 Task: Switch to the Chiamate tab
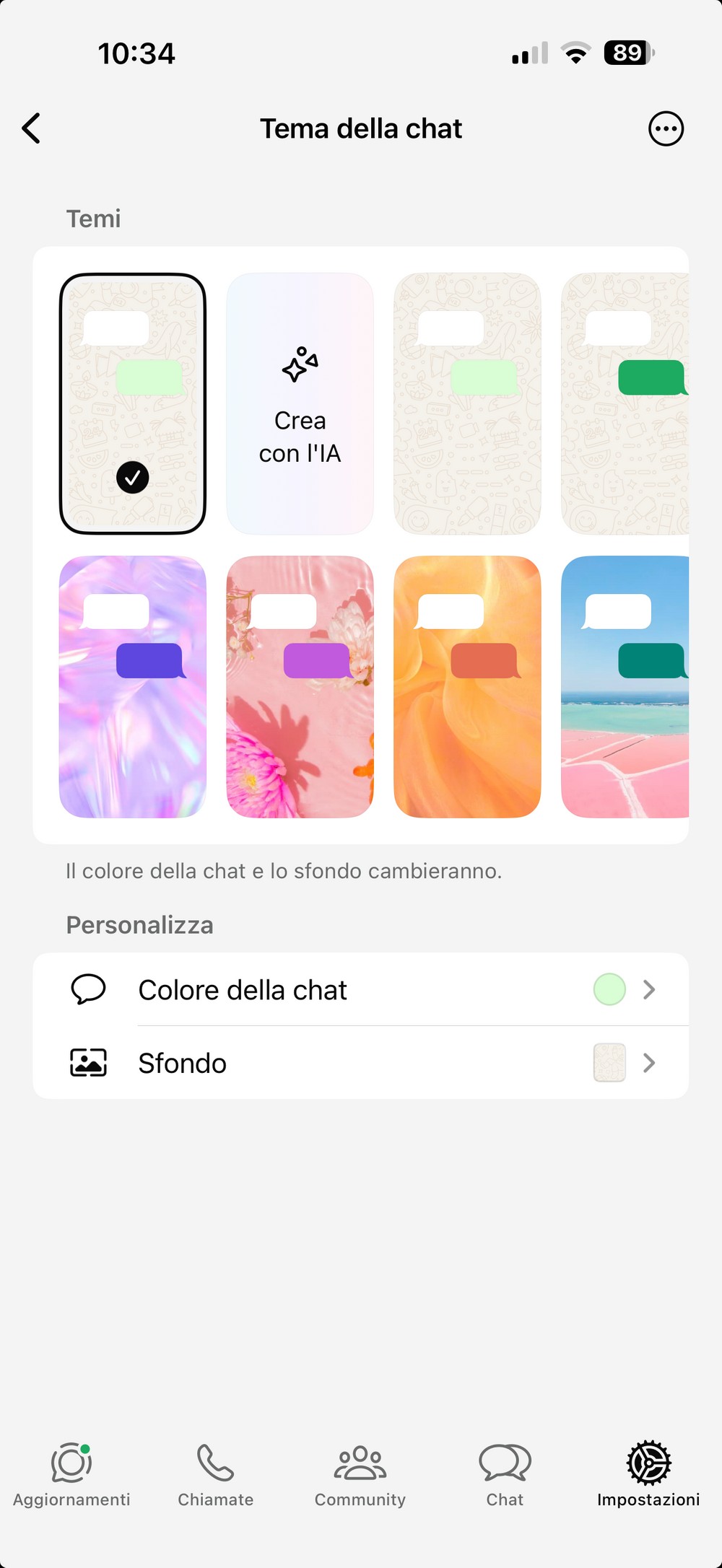tap(216, 1475)
